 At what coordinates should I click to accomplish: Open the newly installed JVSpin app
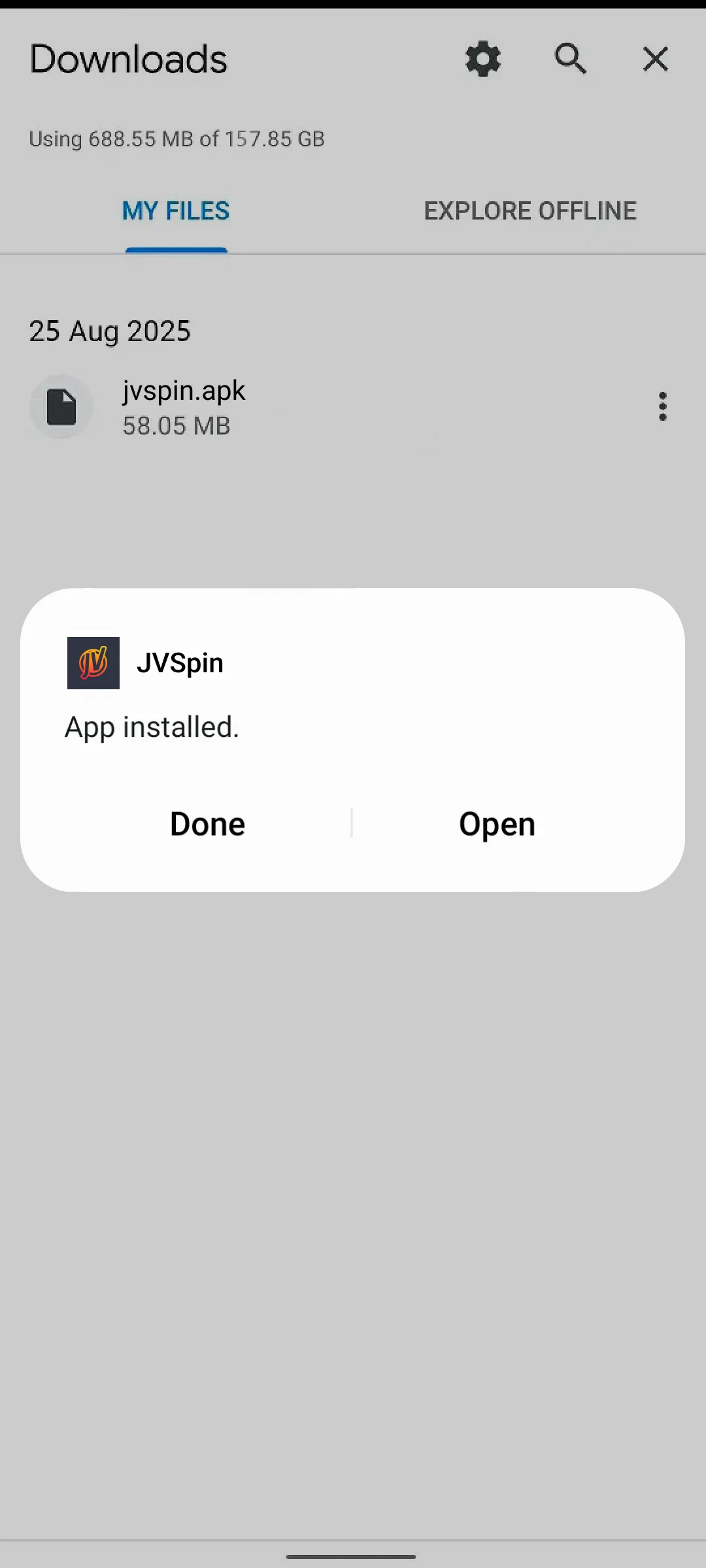pos(497,824)
